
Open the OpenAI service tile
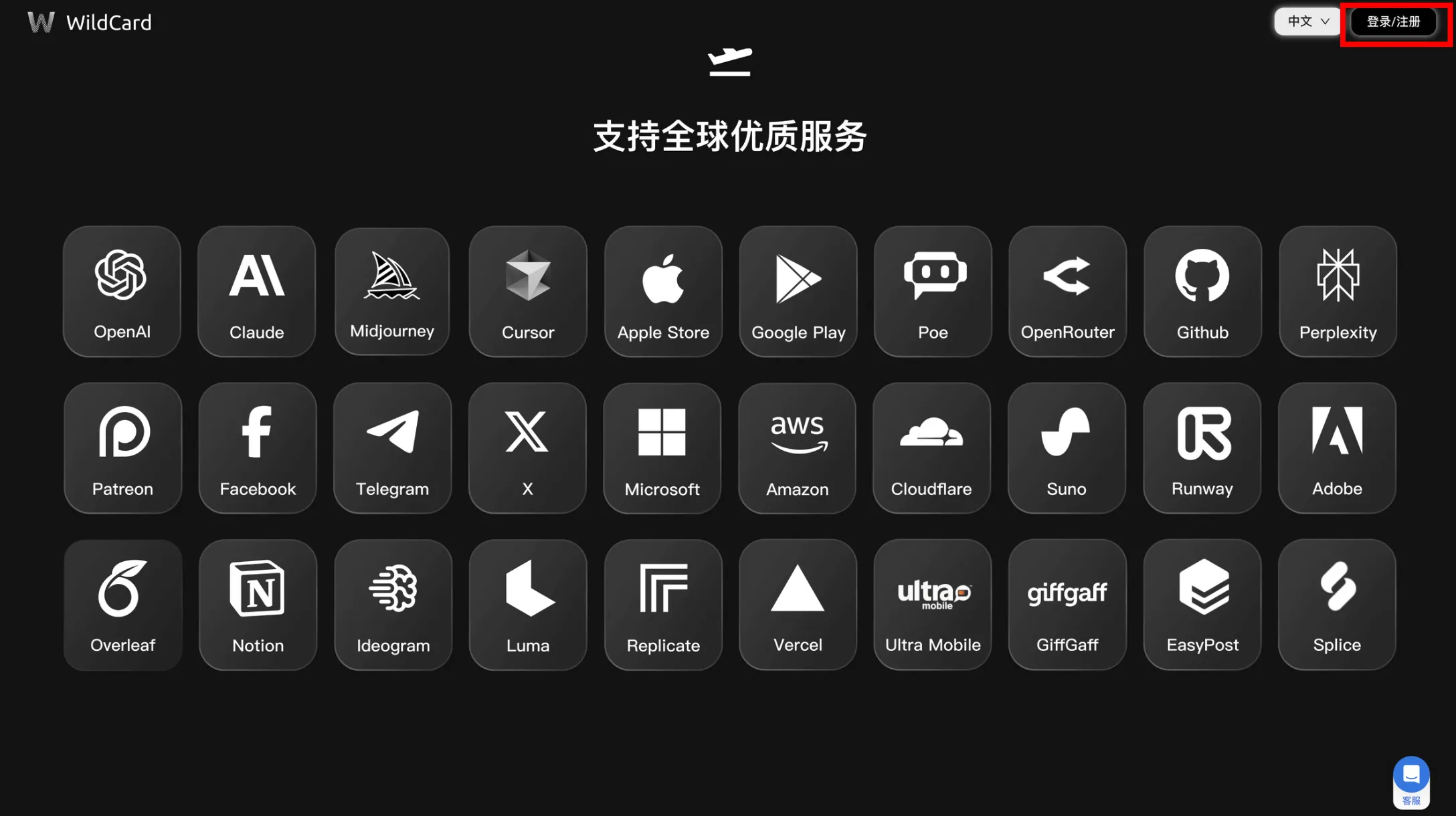[122, 292]
